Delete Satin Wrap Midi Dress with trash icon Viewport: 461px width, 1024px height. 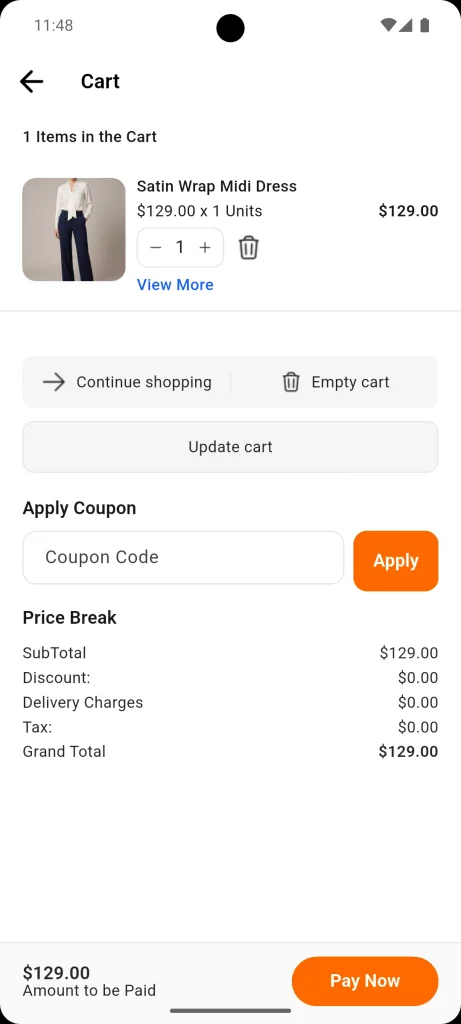tap(248, 248)
